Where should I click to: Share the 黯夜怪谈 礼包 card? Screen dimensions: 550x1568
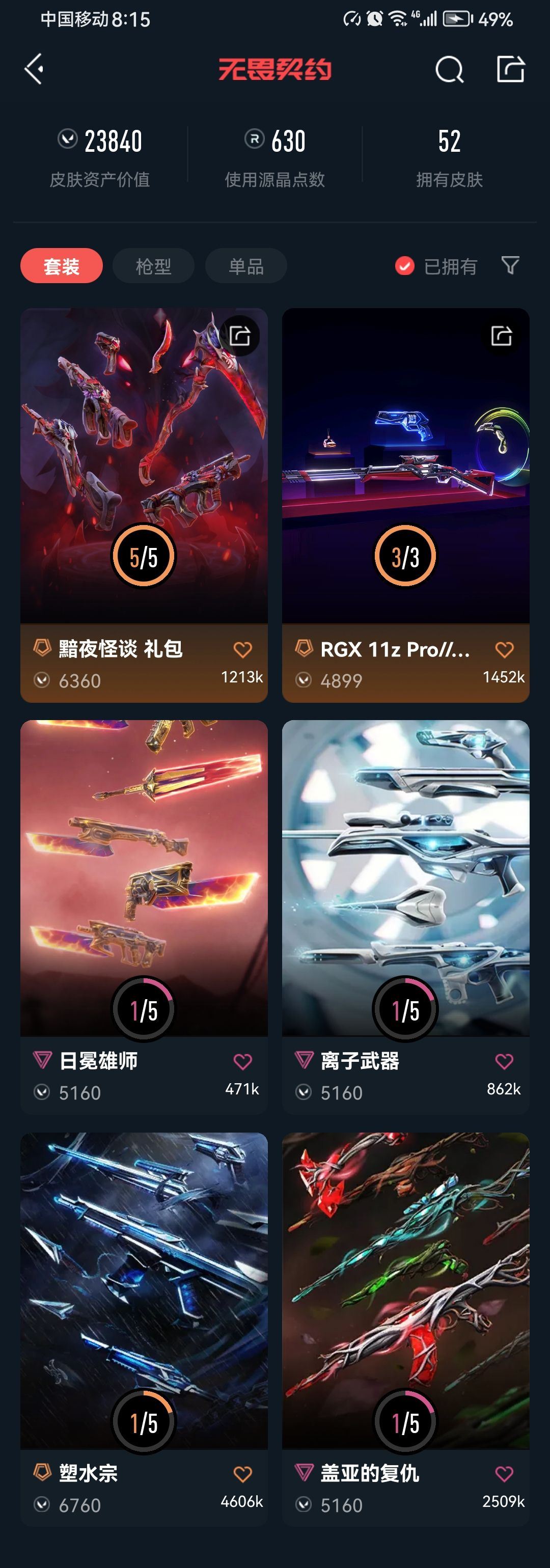point(240,336)
